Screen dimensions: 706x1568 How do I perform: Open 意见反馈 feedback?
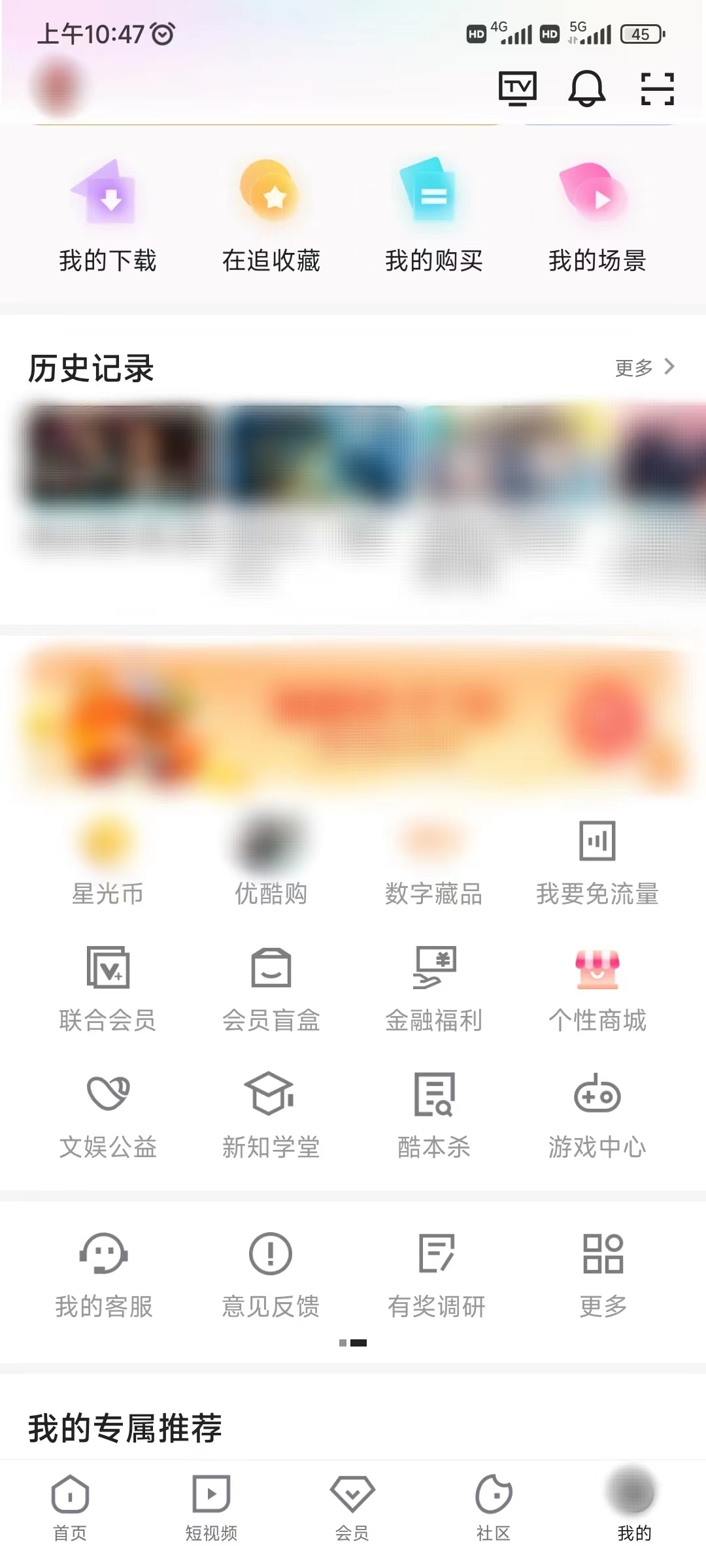[x=271, y=1274]
